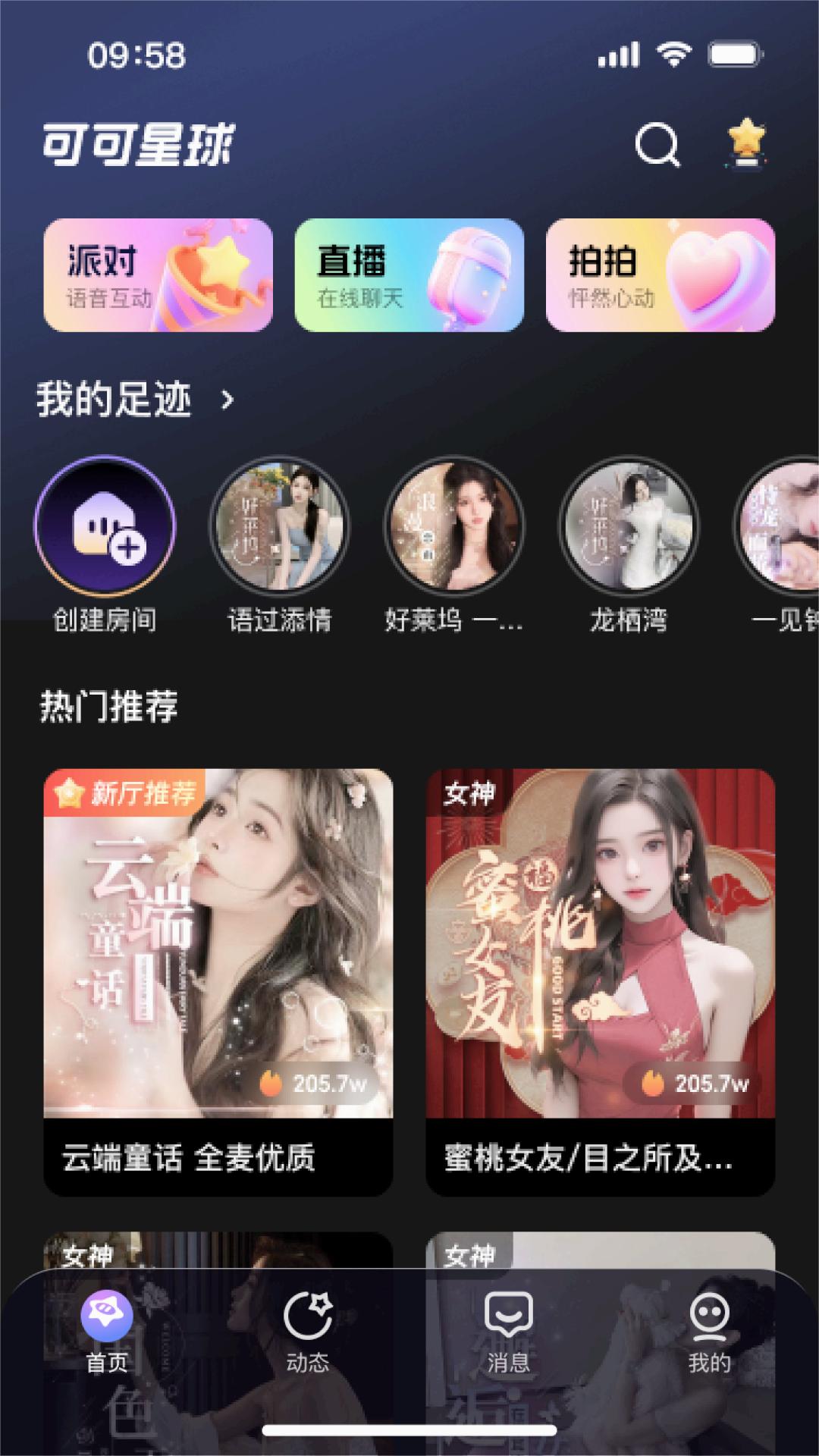Open the 拍拍 card with heart icon
Viewport: 819px width, 1456px height.
660,276
